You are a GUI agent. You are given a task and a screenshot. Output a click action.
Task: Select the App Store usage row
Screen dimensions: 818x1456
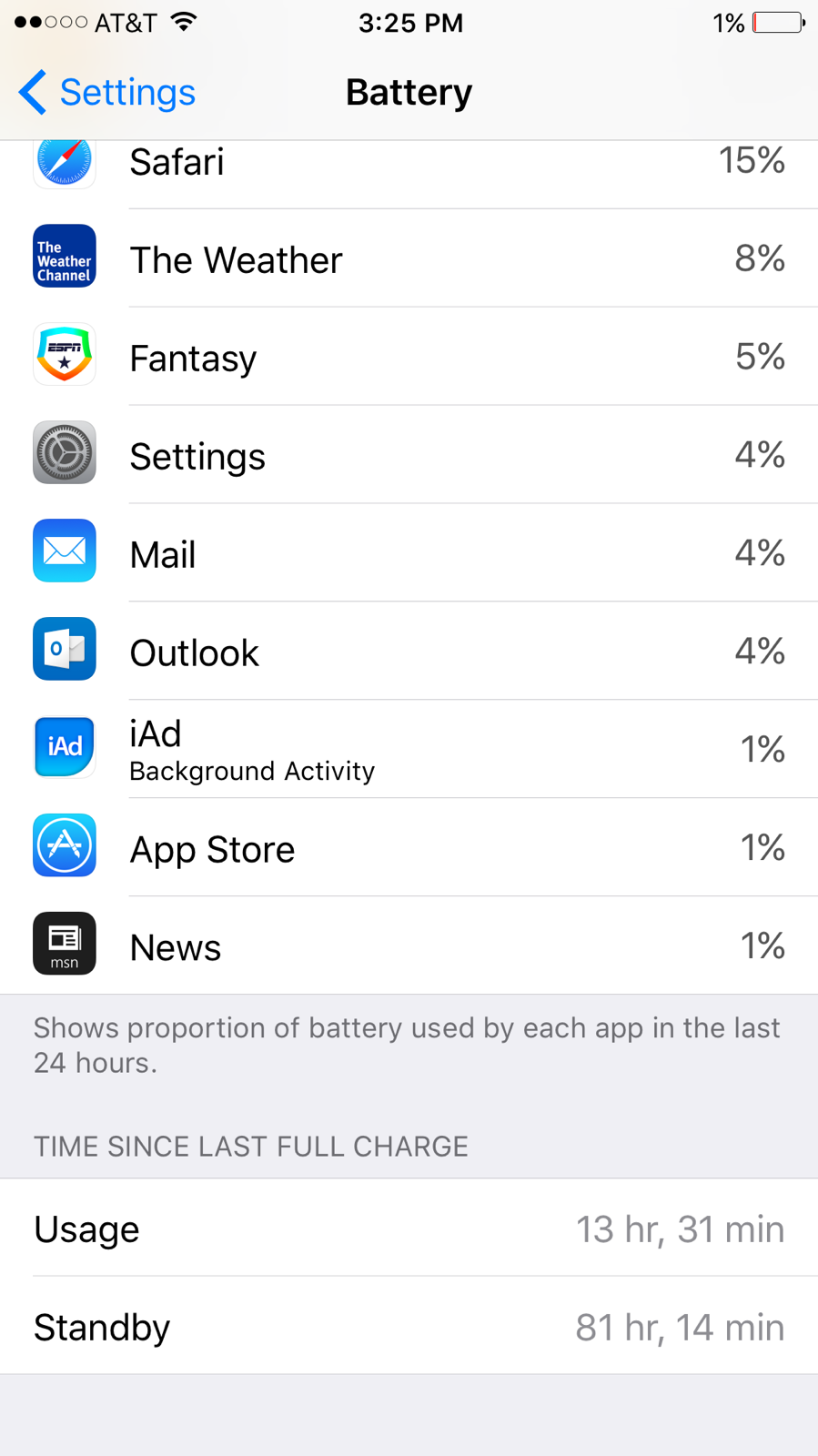pos(409,848)
